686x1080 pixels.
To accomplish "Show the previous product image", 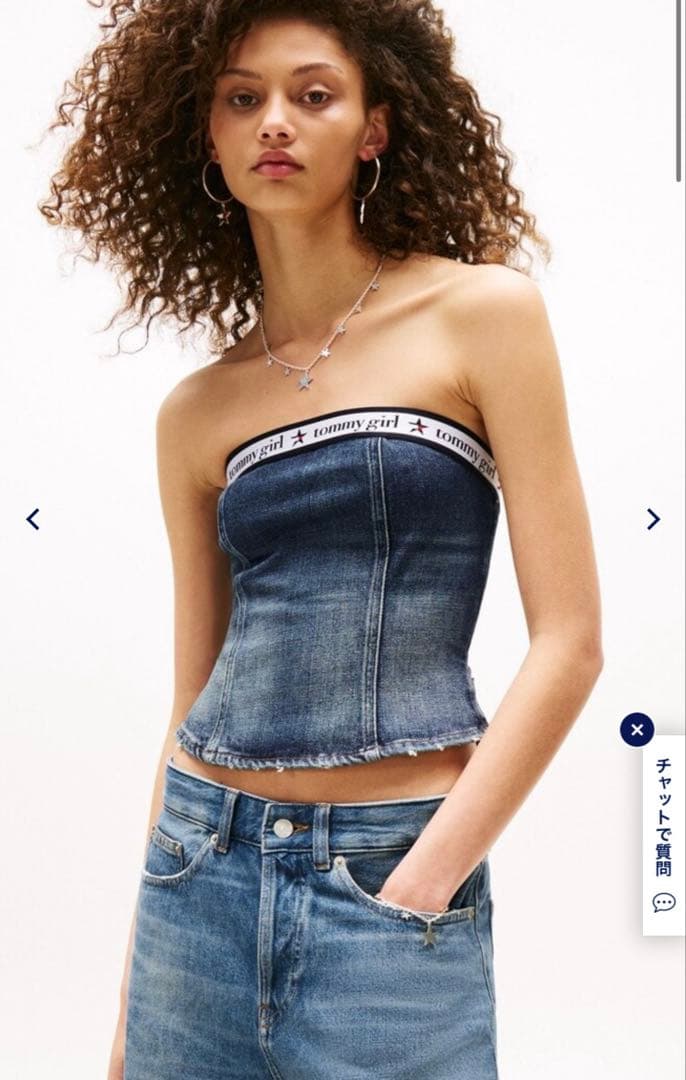I will (33, 519).
